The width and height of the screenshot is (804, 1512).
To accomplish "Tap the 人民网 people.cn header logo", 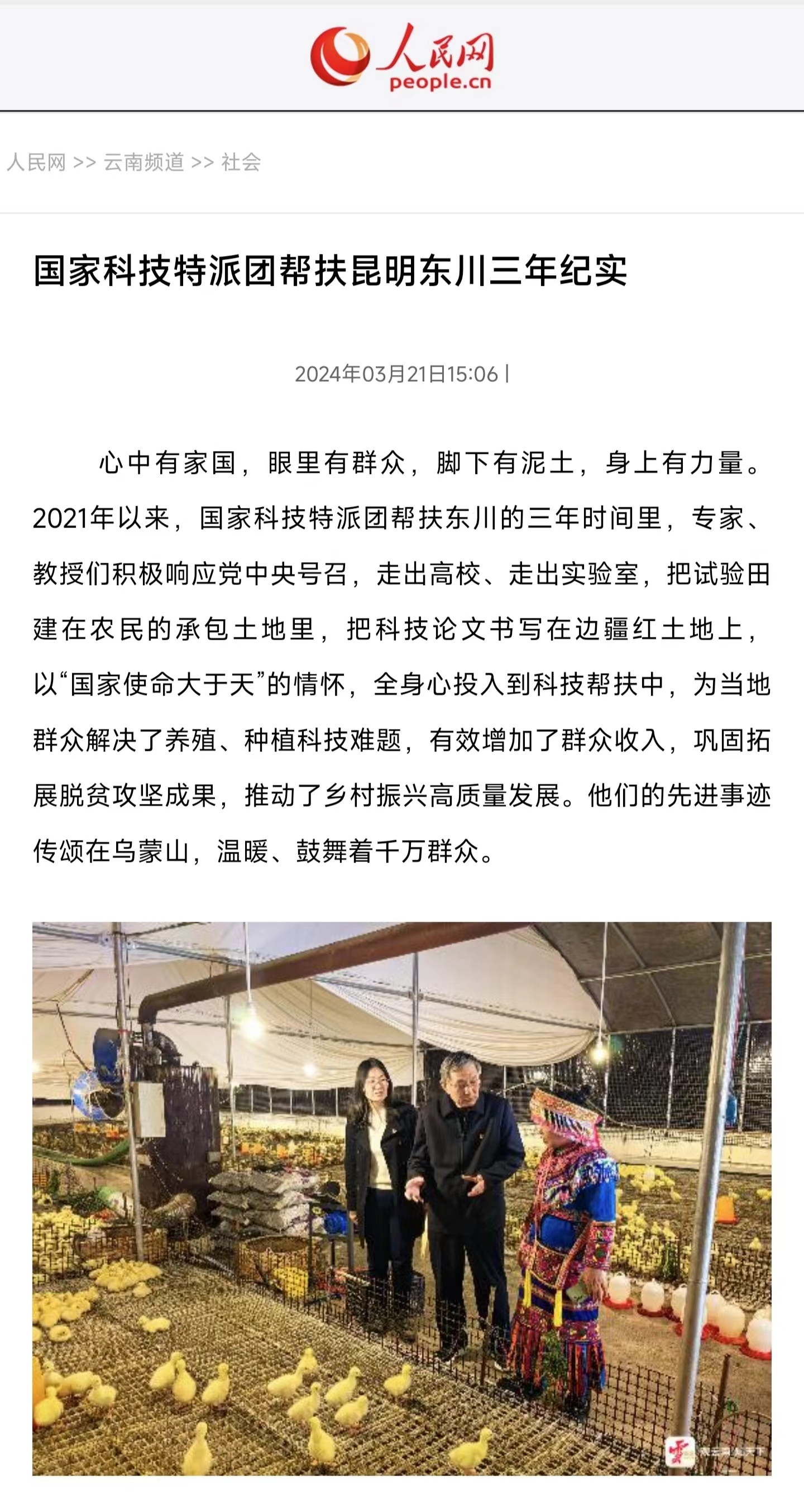I will click(x=402, y=58).
